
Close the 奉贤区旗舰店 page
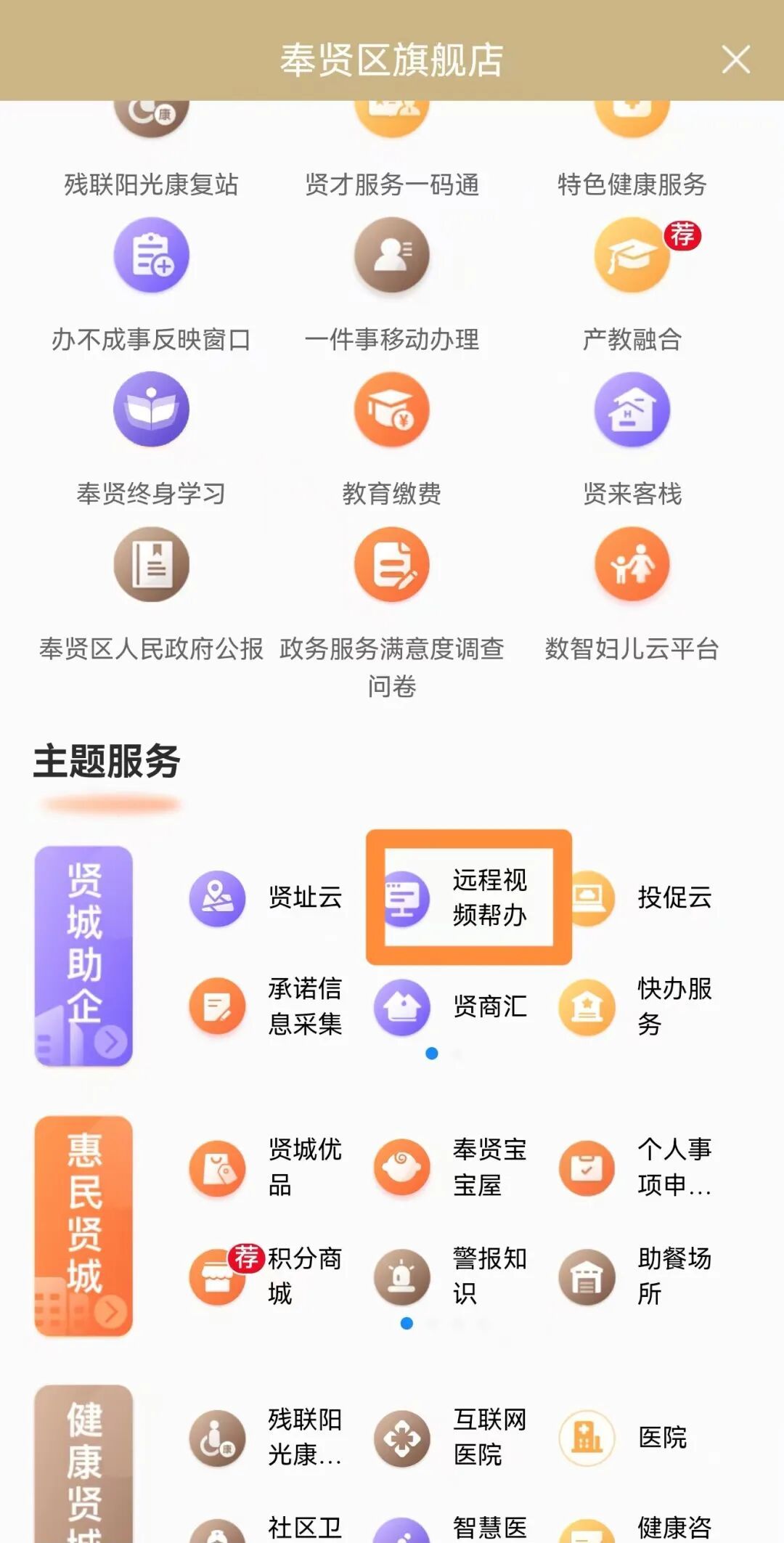point(735,60)
